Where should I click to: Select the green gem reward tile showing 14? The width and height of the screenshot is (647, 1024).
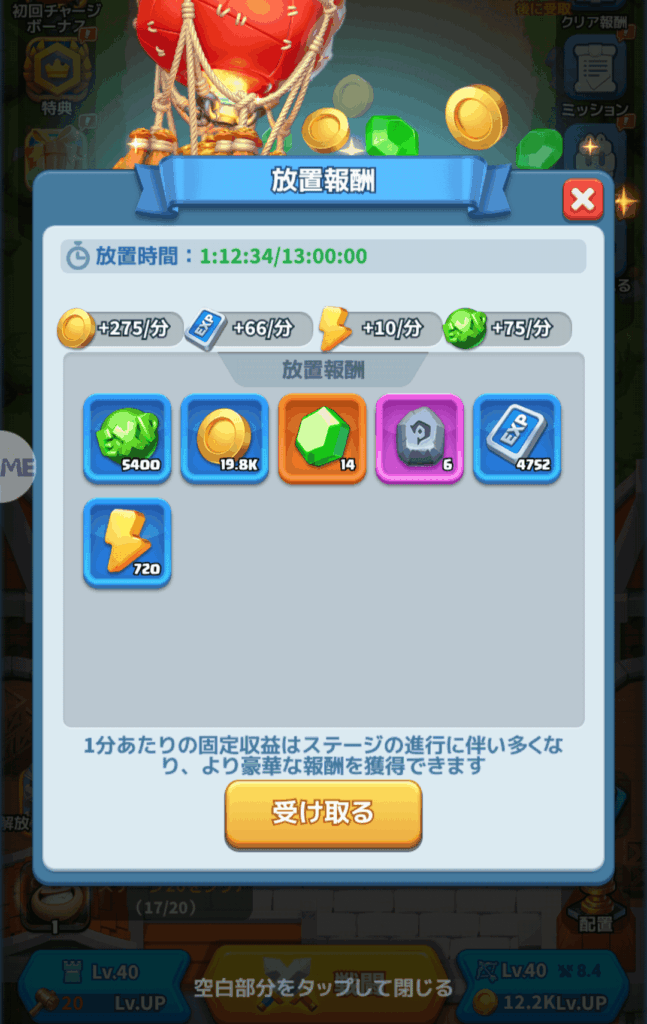[x=322, y=439]
